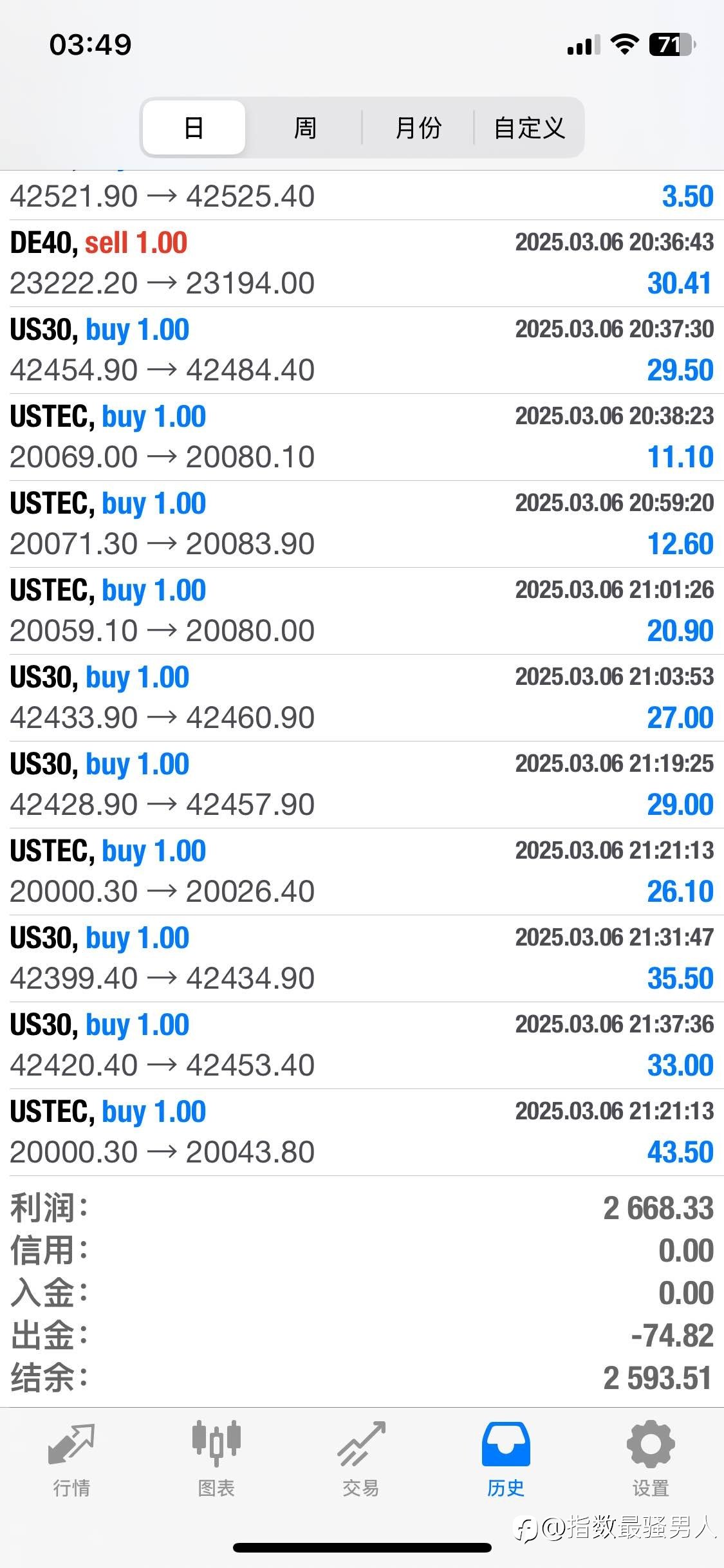This screenshot has width=724, height=1568.
Task: Open the US30 trade from 21:31:47
Action: [362, 958]
